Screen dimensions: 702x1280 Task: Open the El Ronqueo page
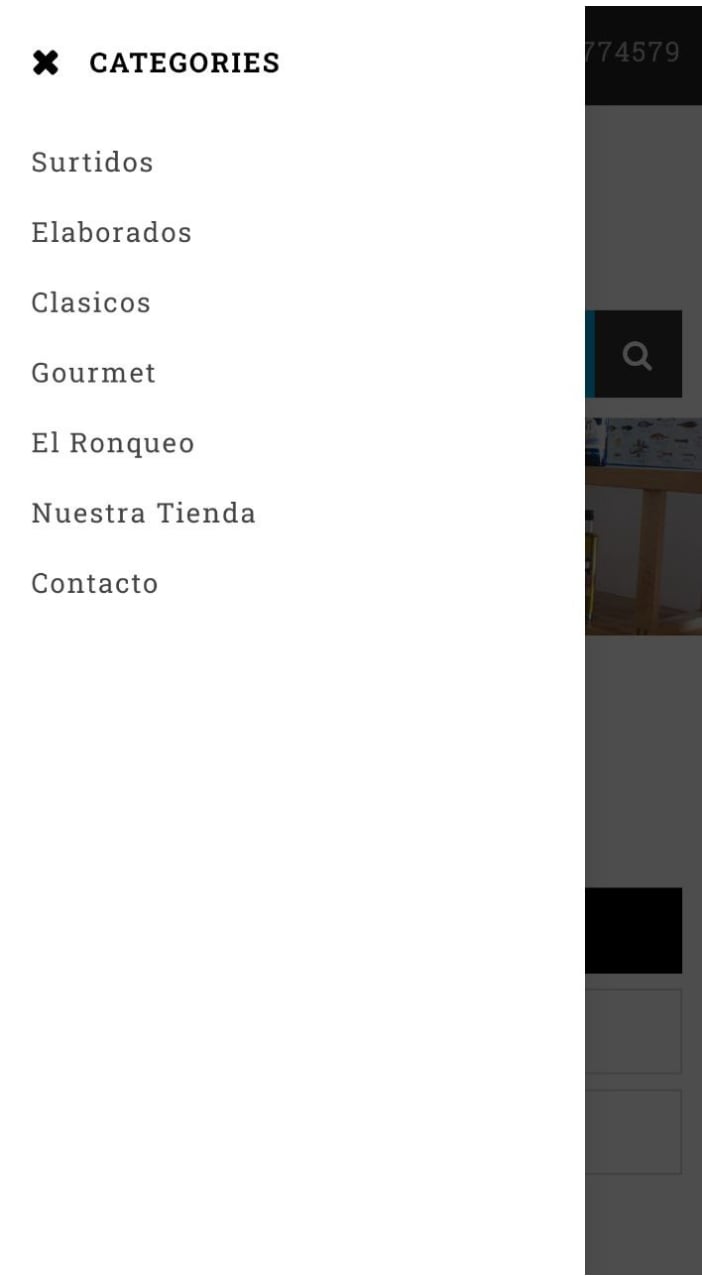click(113, 443)
